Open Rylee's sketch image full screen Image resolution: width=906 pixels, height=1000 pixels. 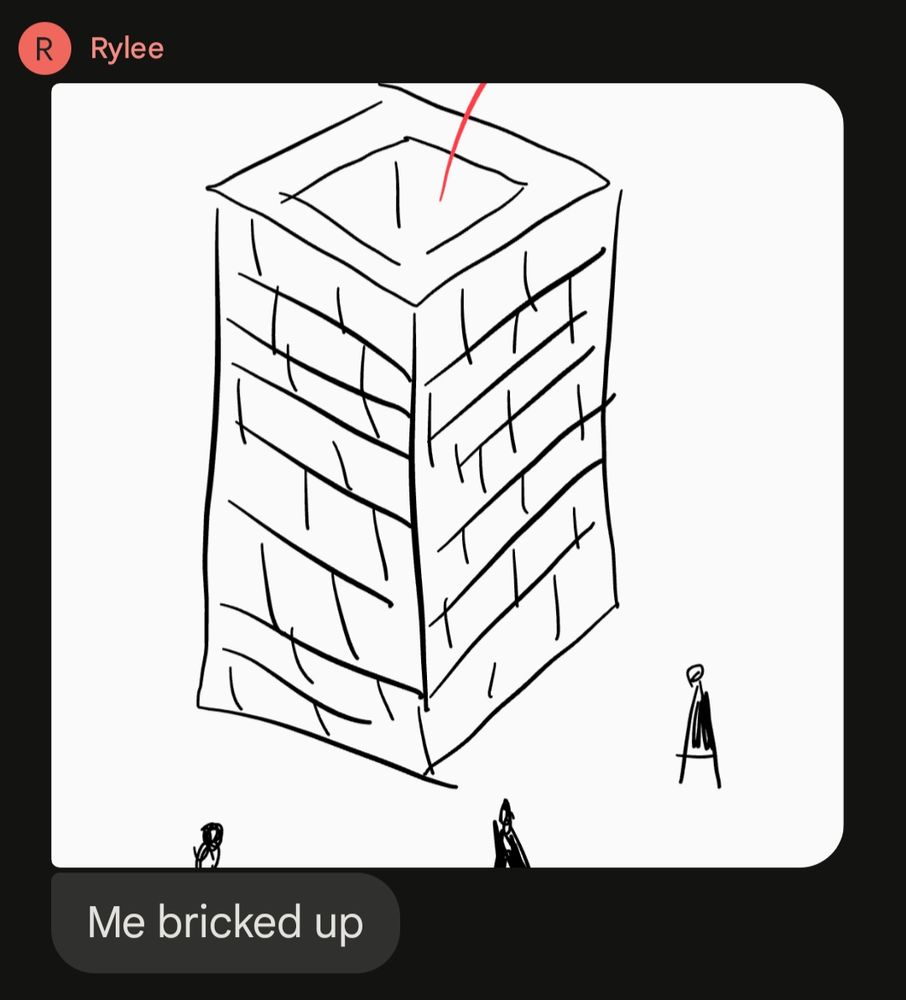pyautogui.click(x=447, y=475)
